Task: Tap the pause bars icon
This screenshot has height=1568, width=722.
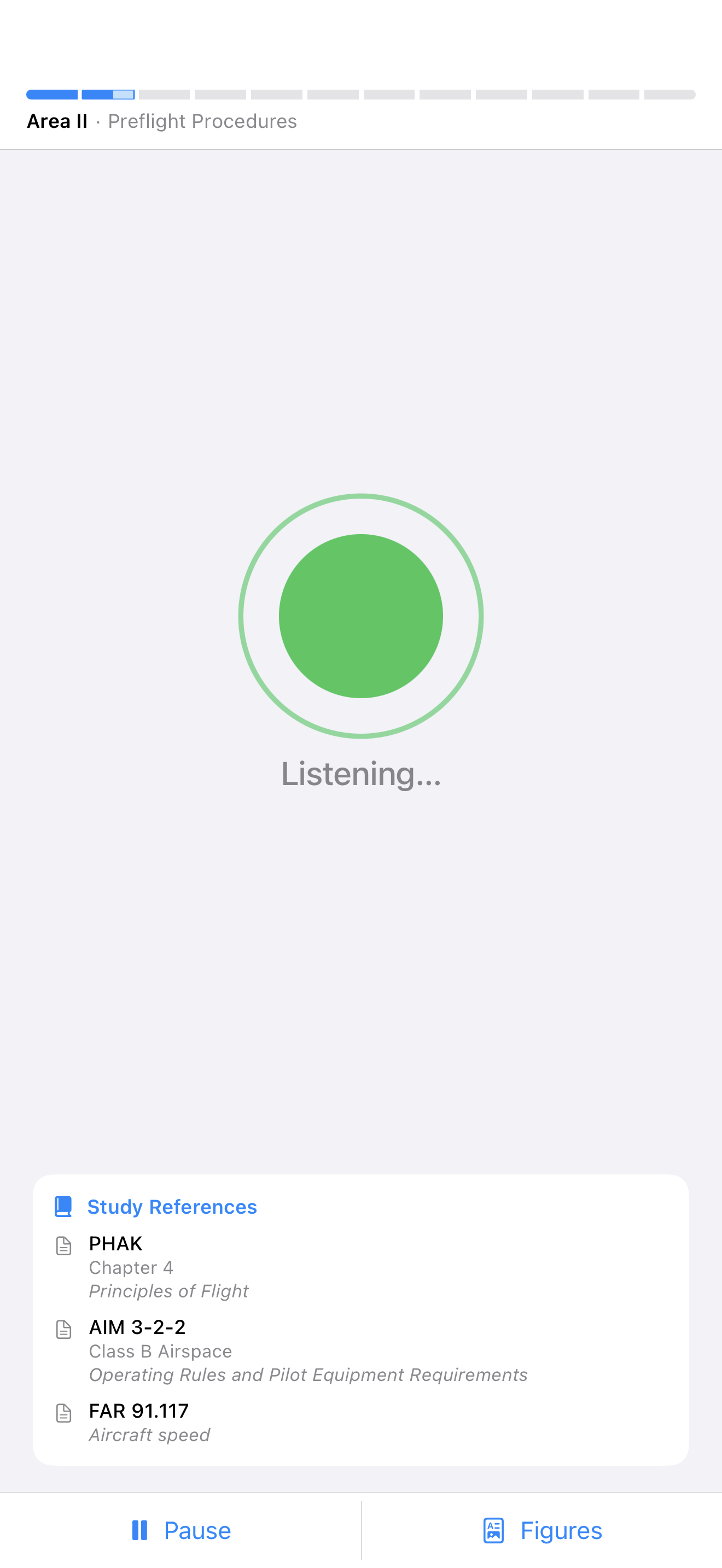Action: pyautogui.click(x=139, y=1531)
